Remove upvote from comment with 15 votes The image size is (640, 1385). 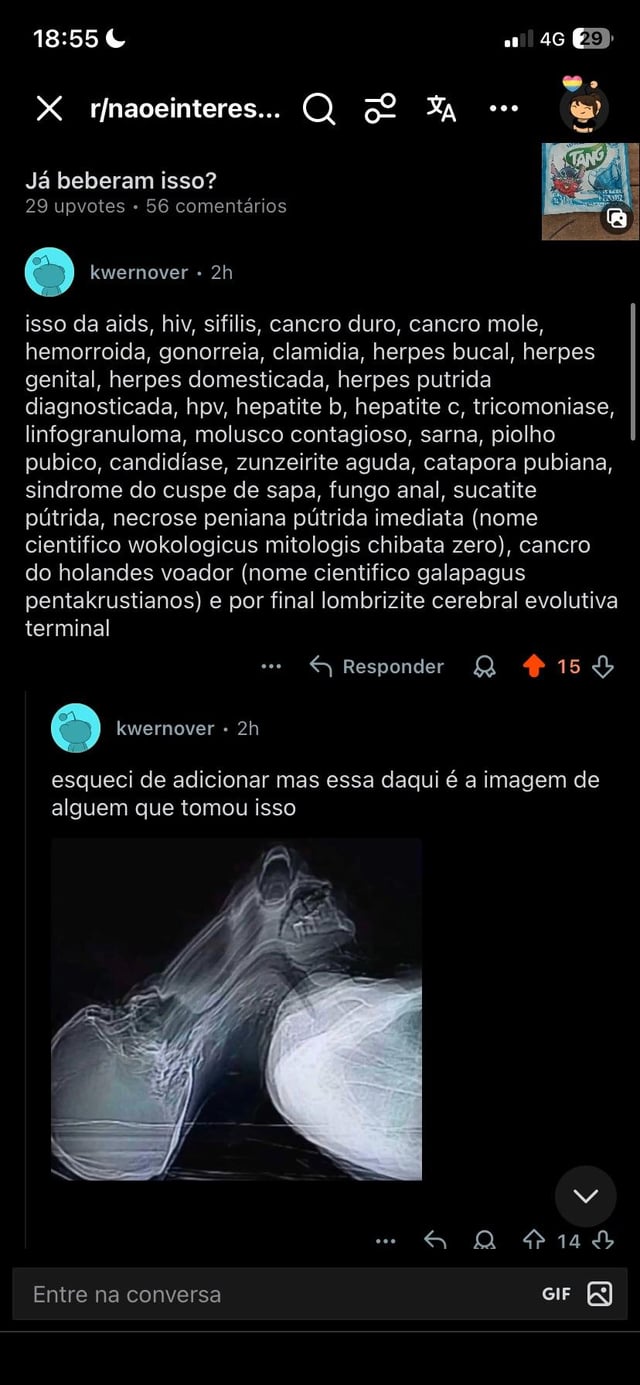[534, 666]
